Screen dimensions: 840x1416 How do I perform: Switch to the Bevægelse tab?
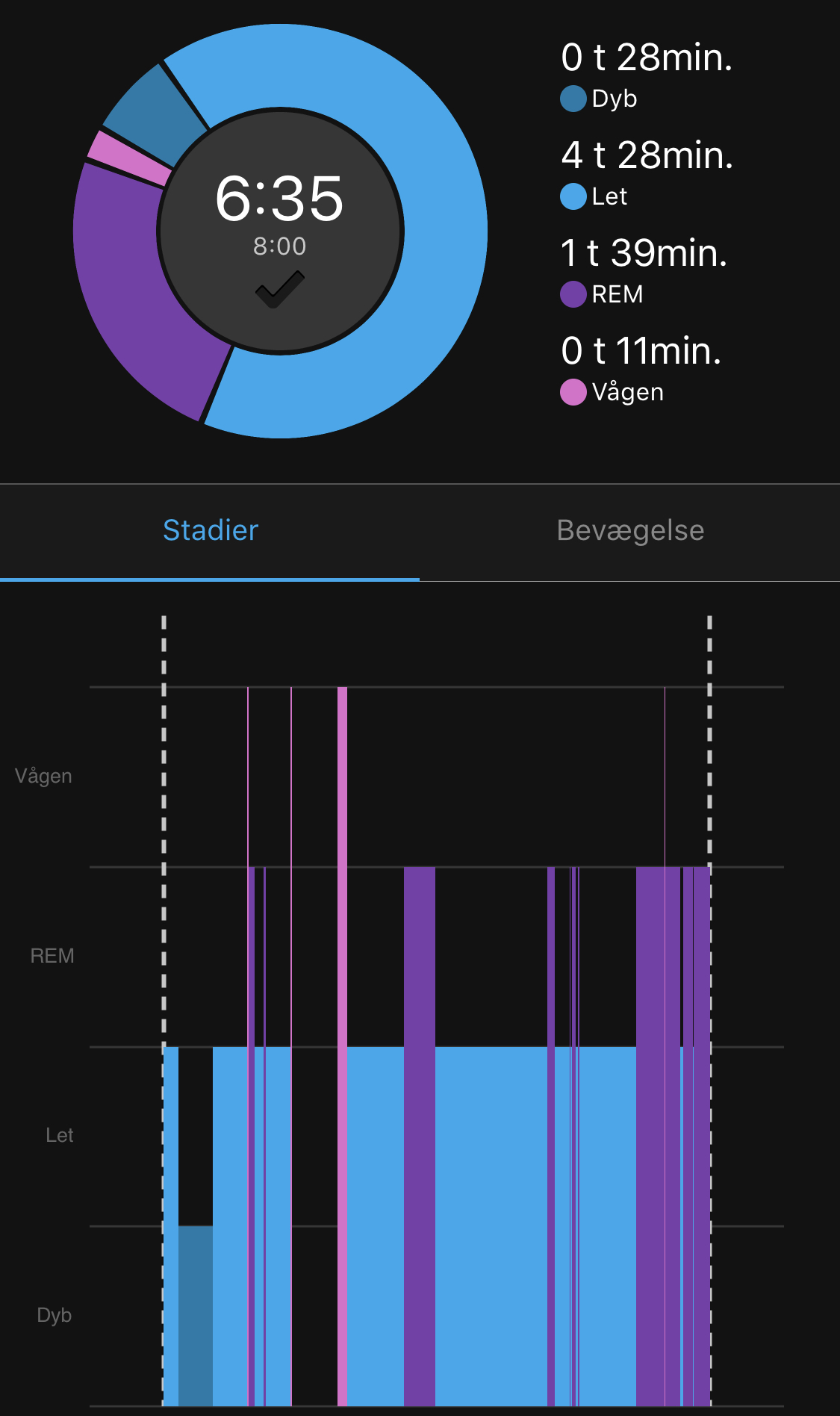point(630,530)
